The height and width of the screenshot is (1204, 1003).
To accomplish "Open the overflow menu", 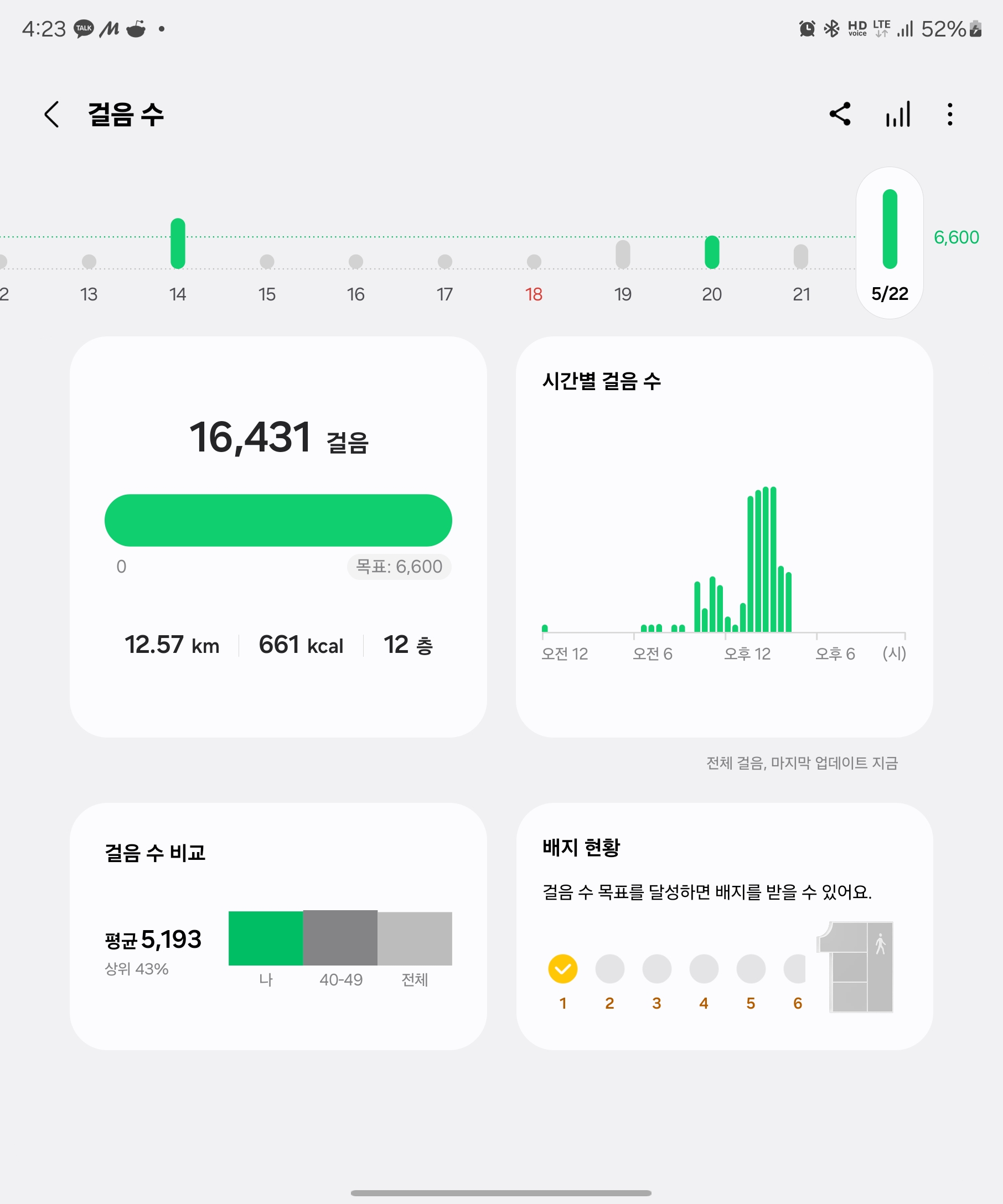I will pos(950,114).
